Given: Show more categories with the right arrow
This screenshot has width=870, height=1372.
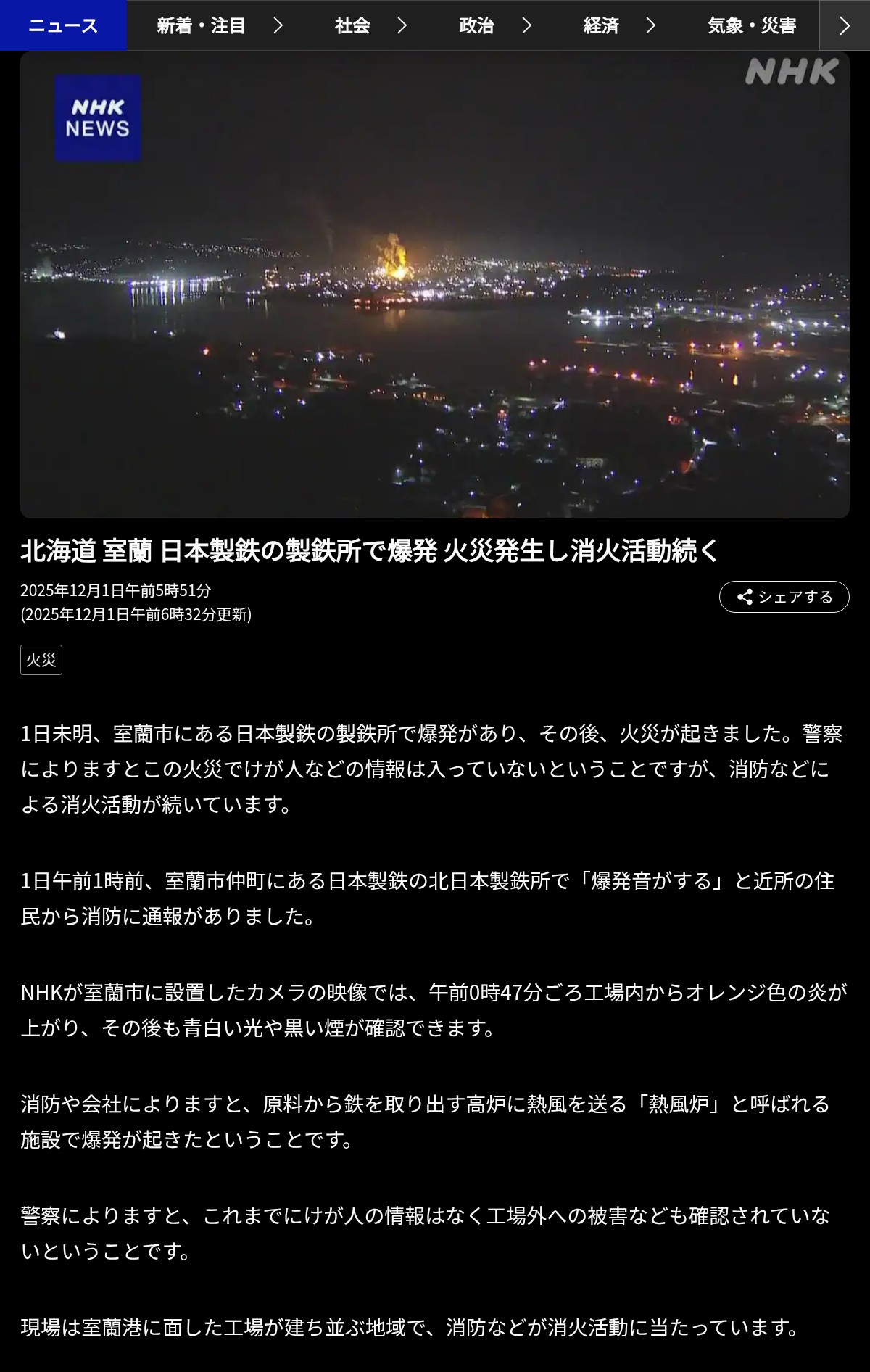Looking at the screenshot, I should [x=844, y=25].
